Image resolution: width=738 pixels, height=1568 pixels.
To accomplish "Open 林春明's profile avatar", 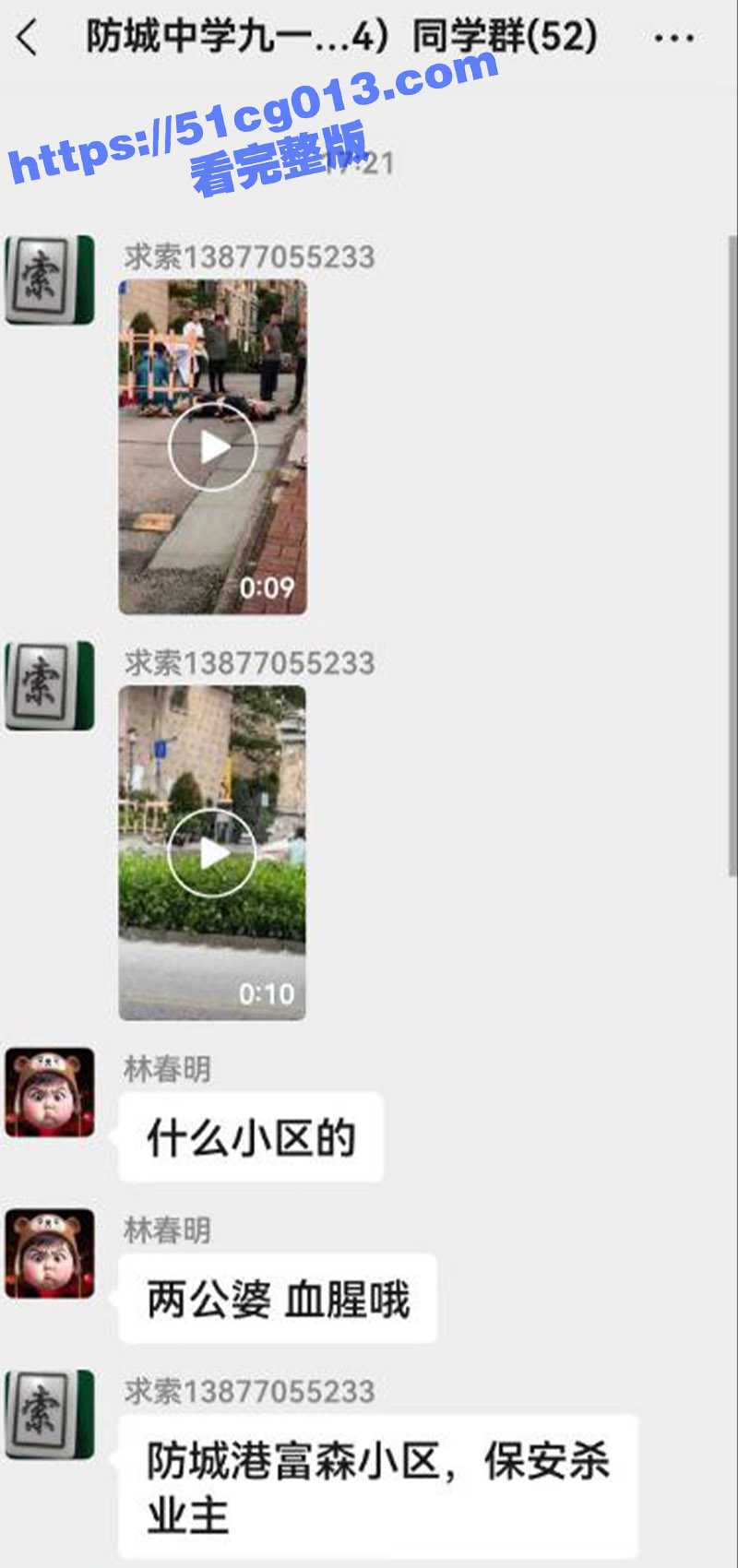I will click(51, 1093).
